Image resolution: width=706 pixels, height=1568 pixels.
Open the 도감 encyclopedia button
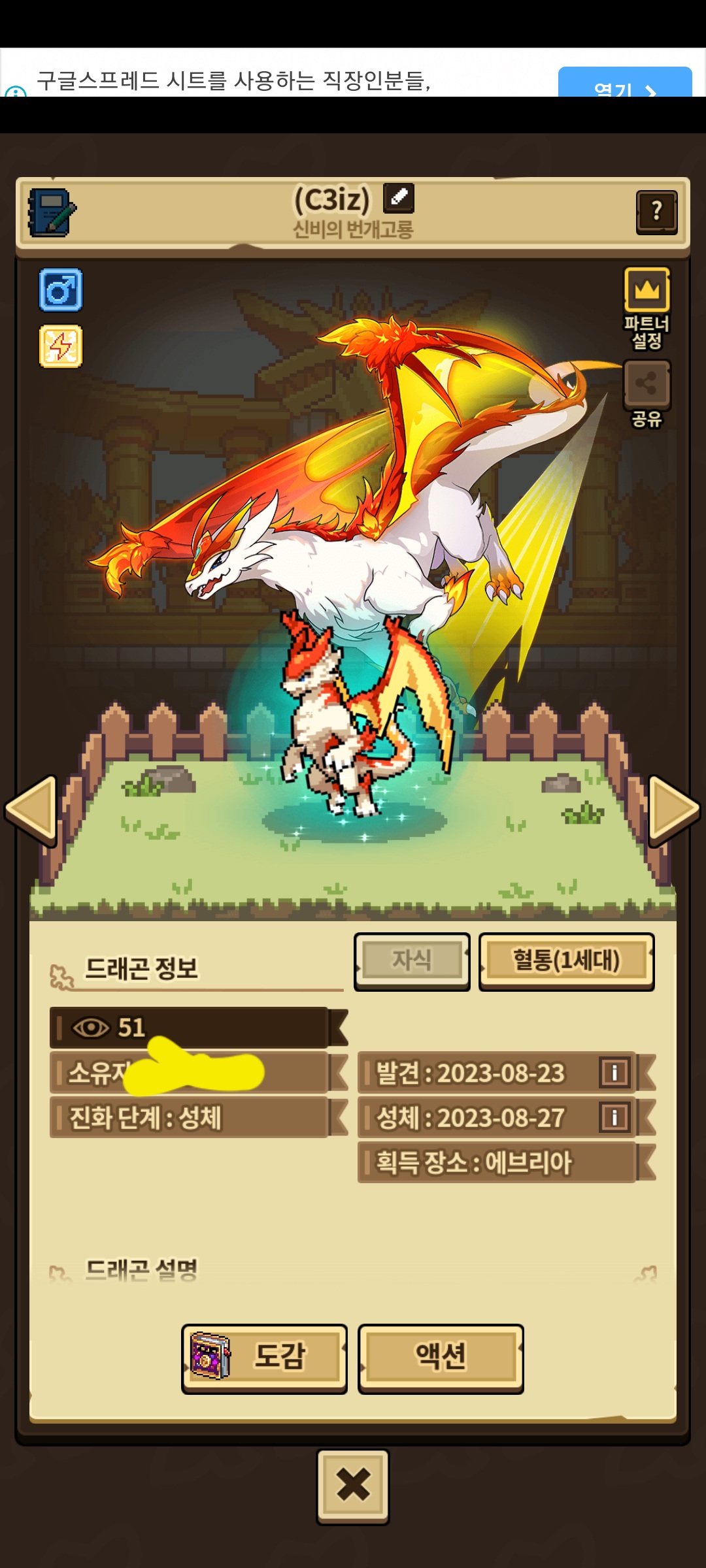pyautogui.click(x=264, y=1358)
